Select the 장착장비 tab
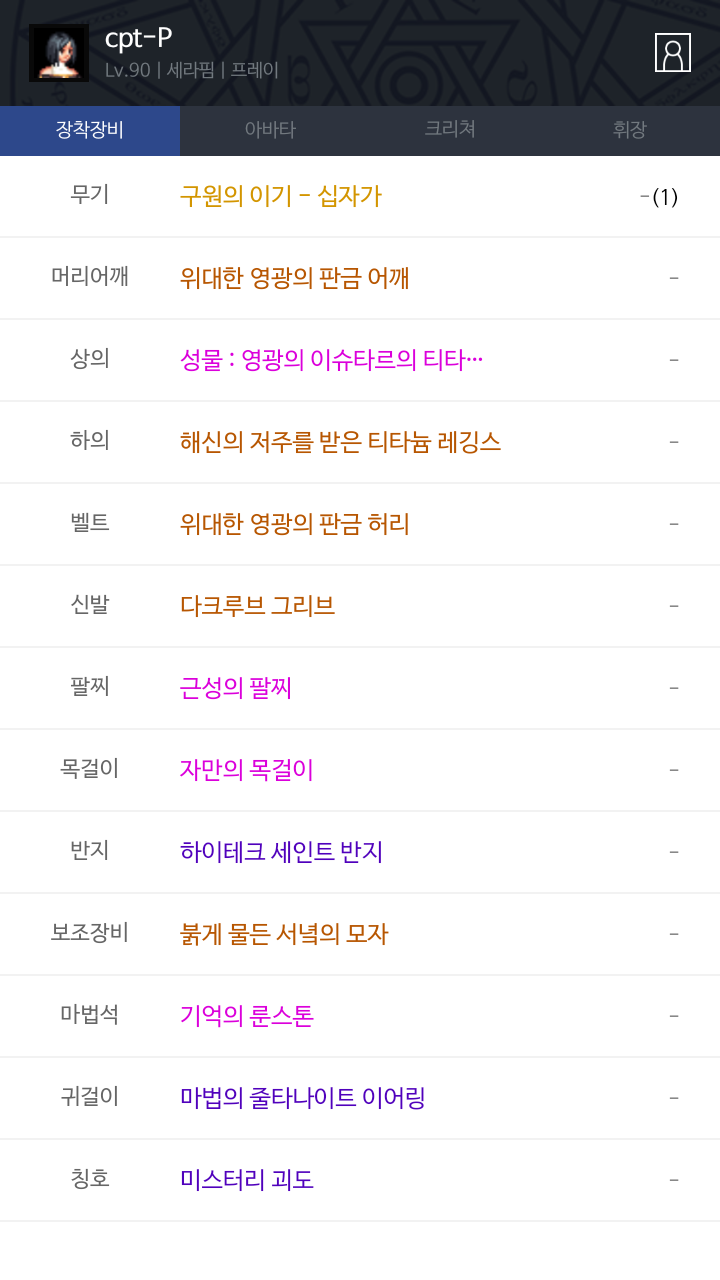This screenshot has width=720, height=1280. click(x=90, y=130)
